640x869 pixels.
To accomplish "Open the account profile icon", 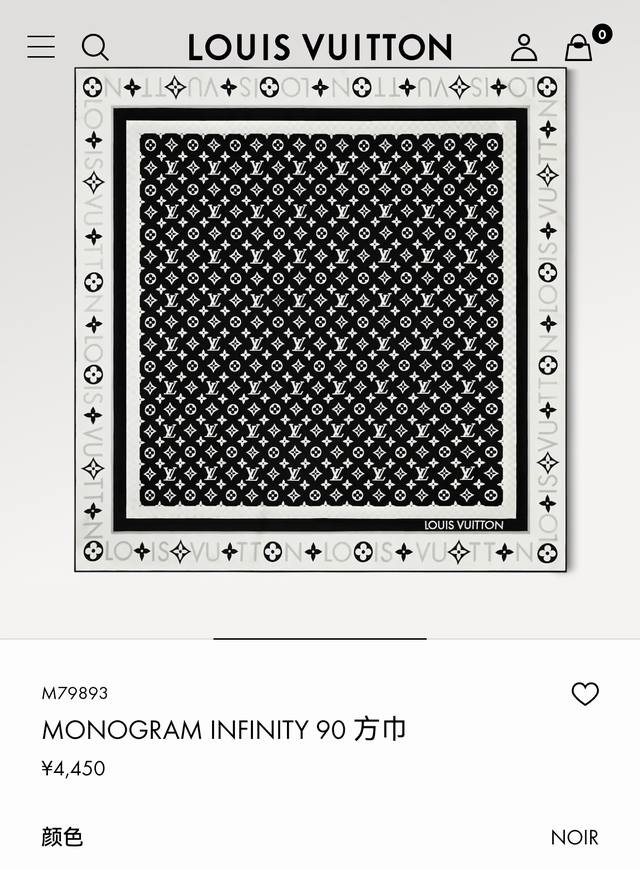I will coord(524,47).
